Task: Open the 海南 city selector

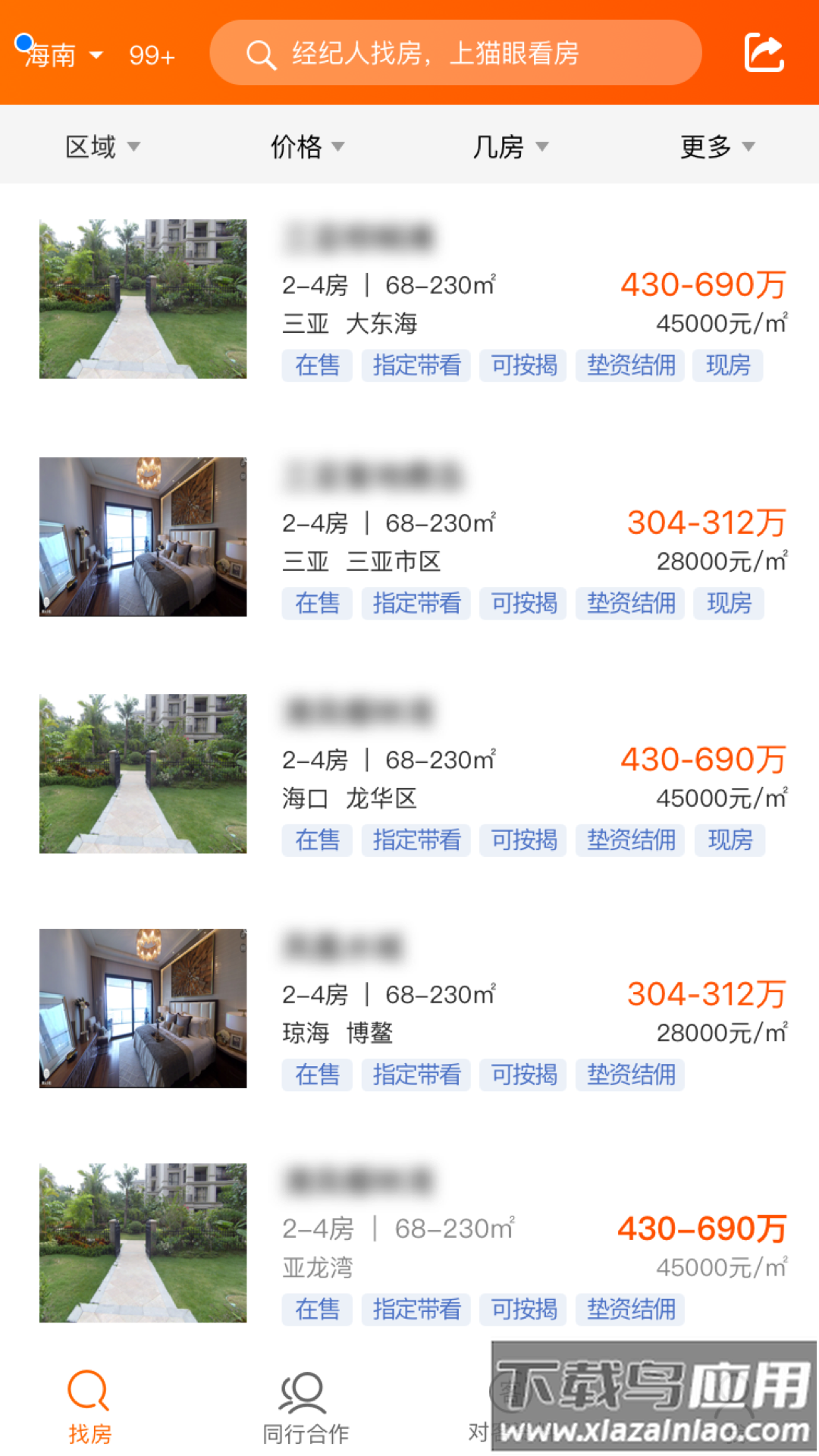Action: coord(64,55)
